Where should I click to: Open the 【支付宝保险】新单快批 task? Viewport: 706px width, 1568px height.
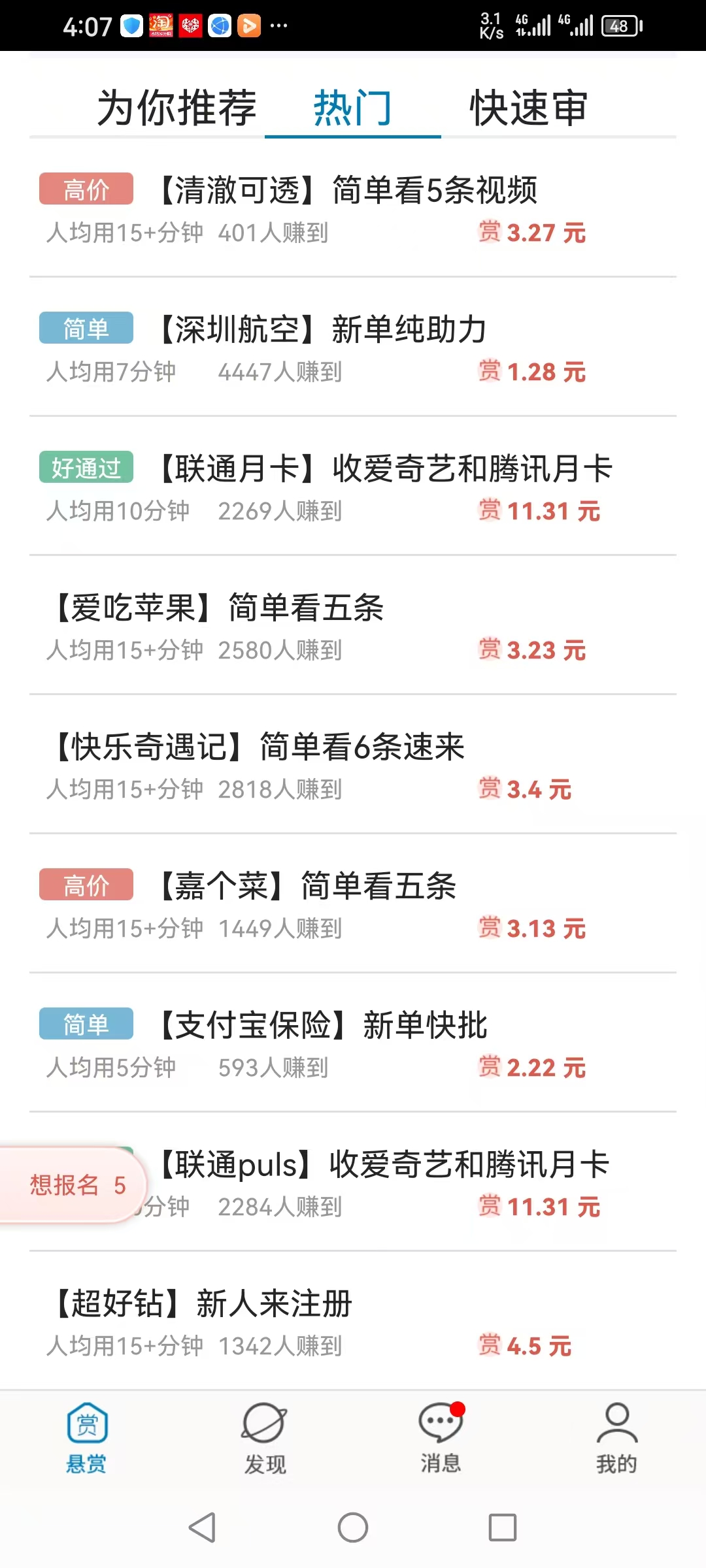coord(353,1043)
